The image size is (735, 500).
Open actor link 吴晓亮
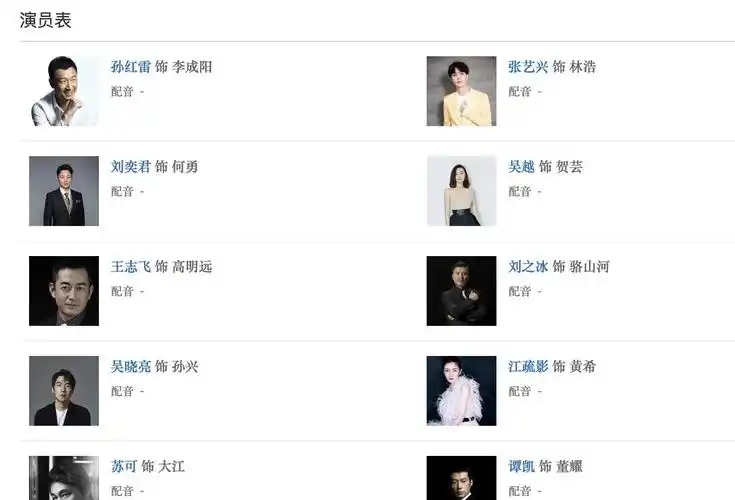pyautogui.click(x=131, y=367)
